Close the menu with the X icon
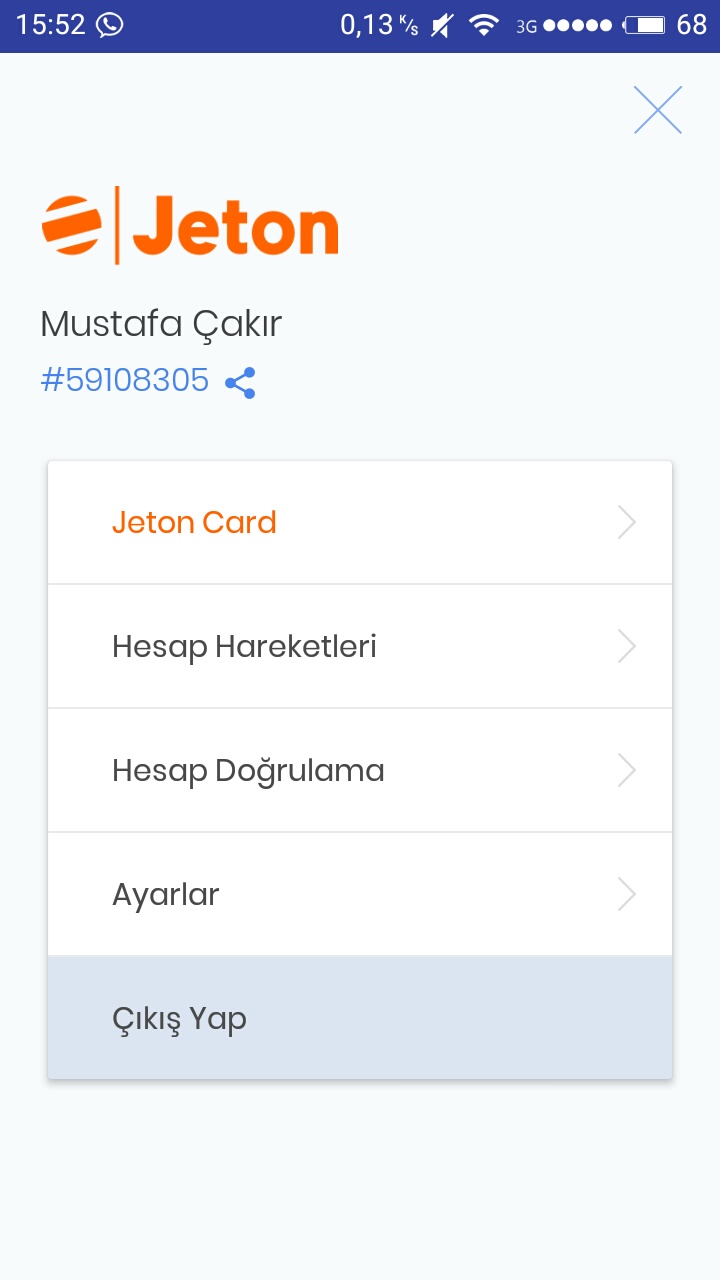This screenshot has width=720, height=1280. click(x=657, y=110)
